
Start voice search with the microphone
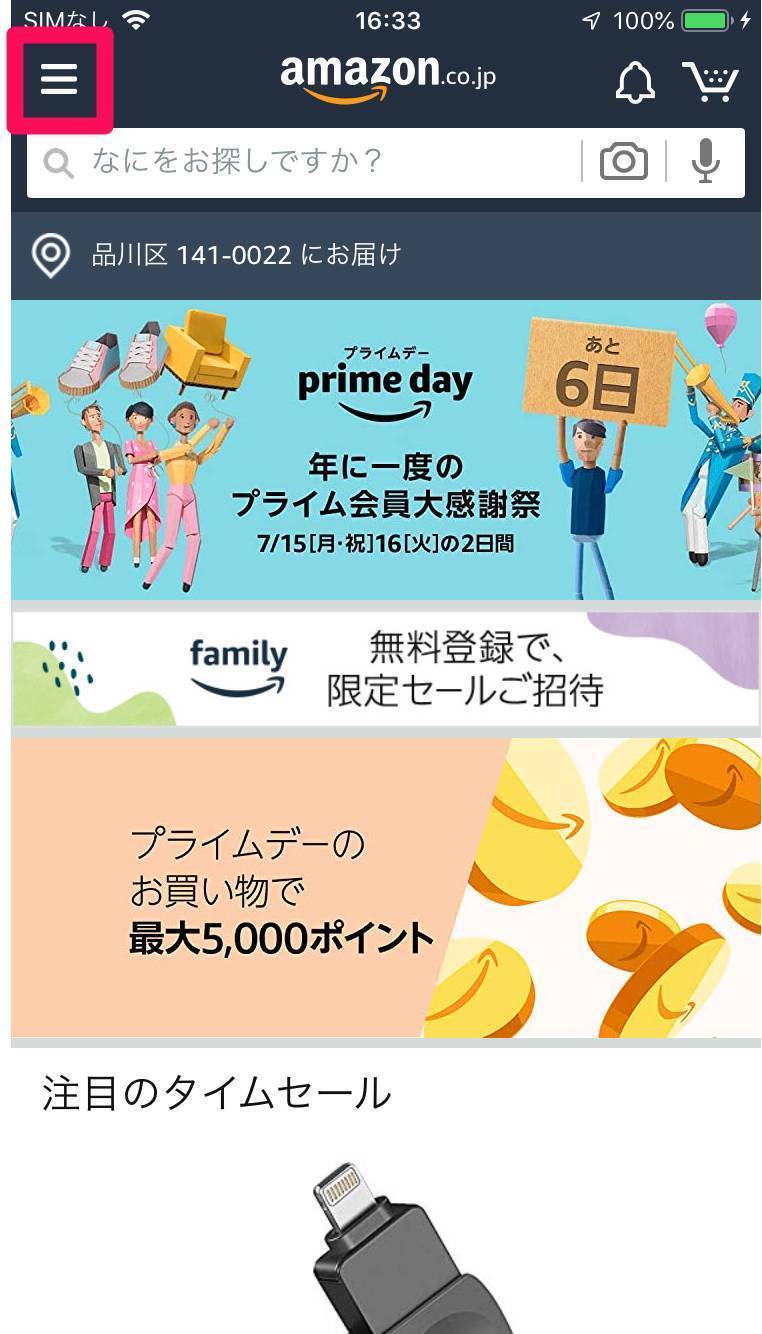coord(706,162)
